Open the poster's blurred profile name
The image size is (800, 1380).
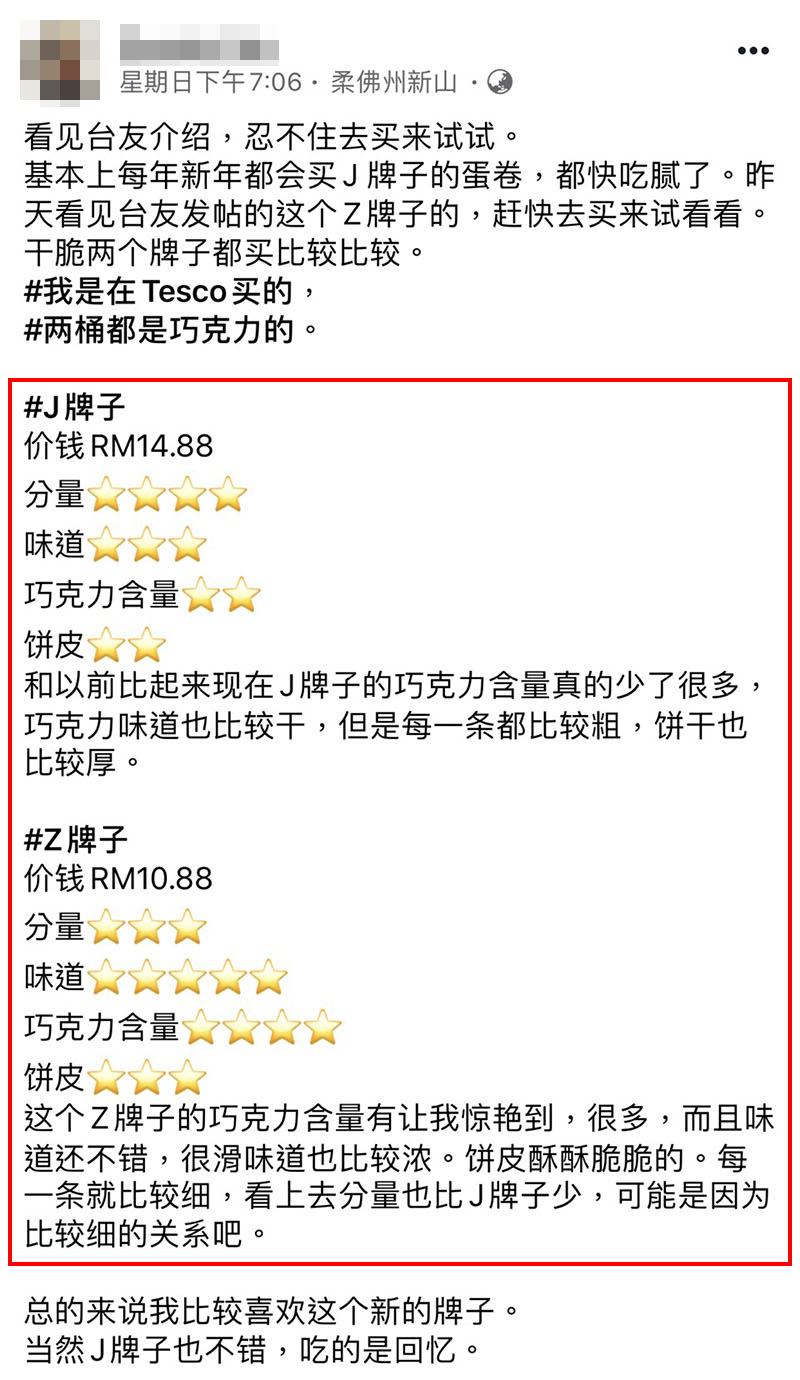pos(198,46)
